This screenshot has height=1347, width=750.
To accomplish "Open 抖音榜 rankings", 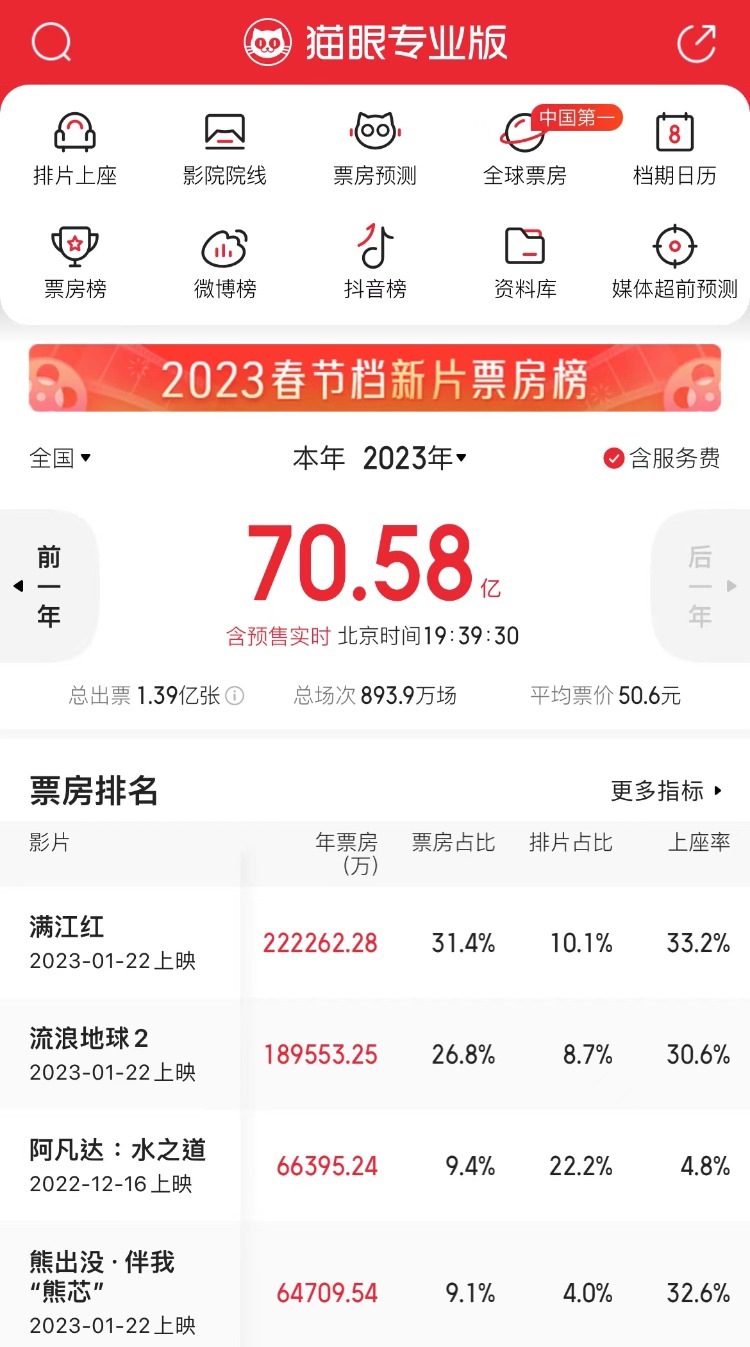I will 375,262.
